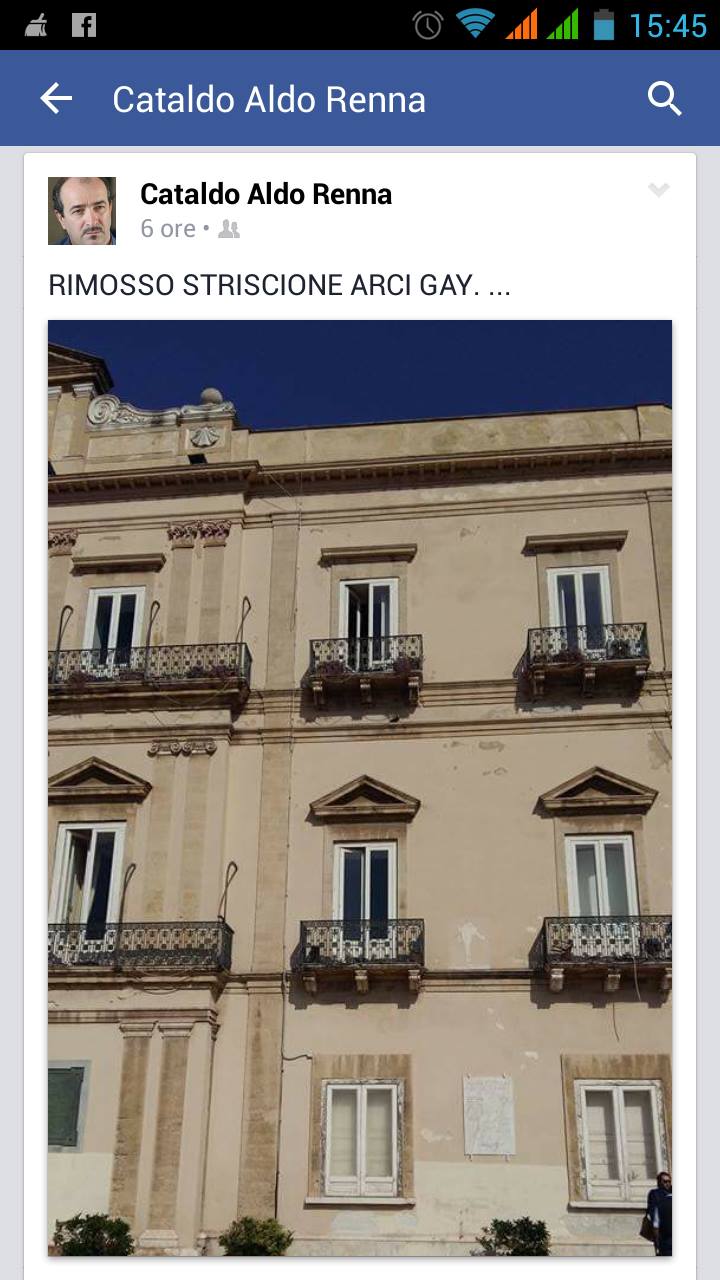
Task: Go back using the arrow icon
Action: (x=56, y=99)
